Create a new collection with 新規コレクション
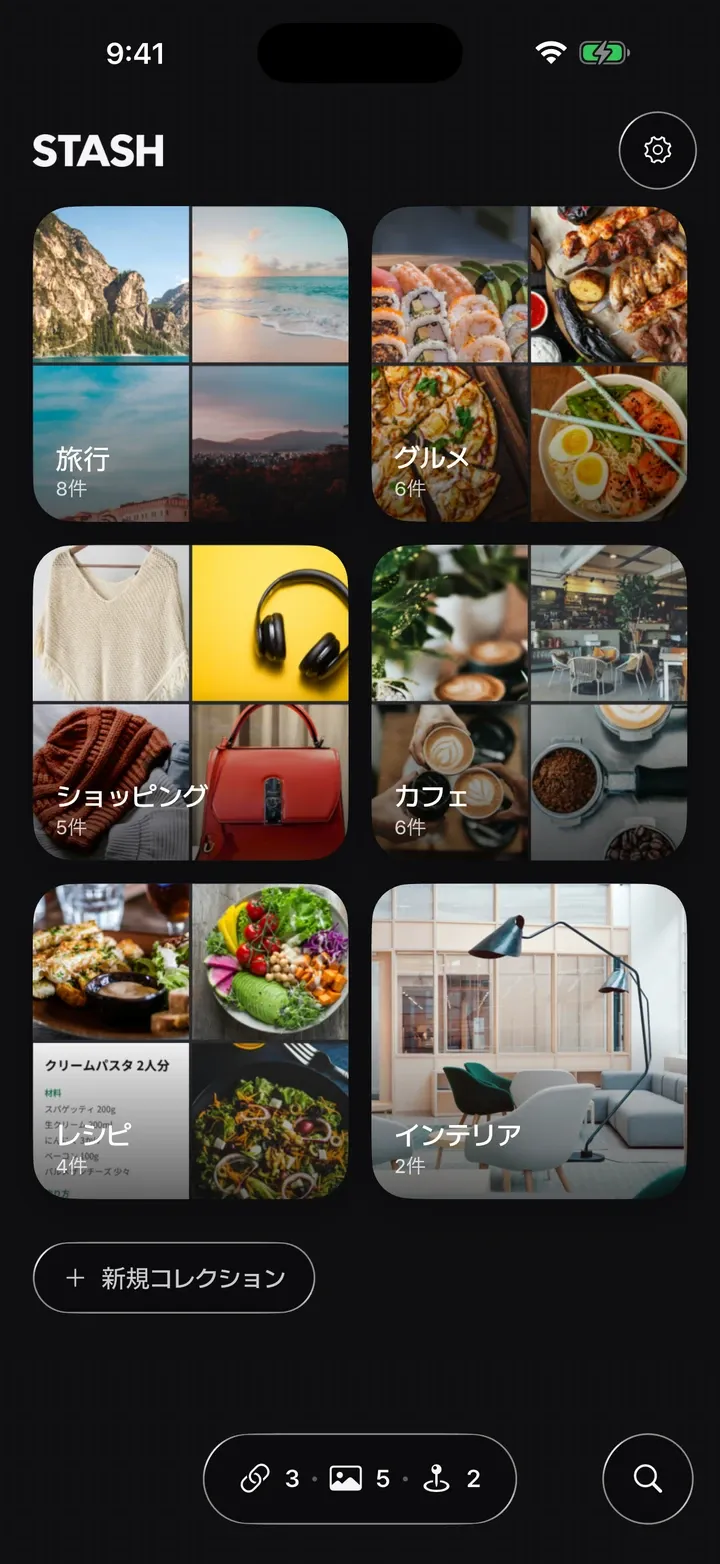Image resolution: width=720 pixels, height=1564 pixels. pos(174,1277)
